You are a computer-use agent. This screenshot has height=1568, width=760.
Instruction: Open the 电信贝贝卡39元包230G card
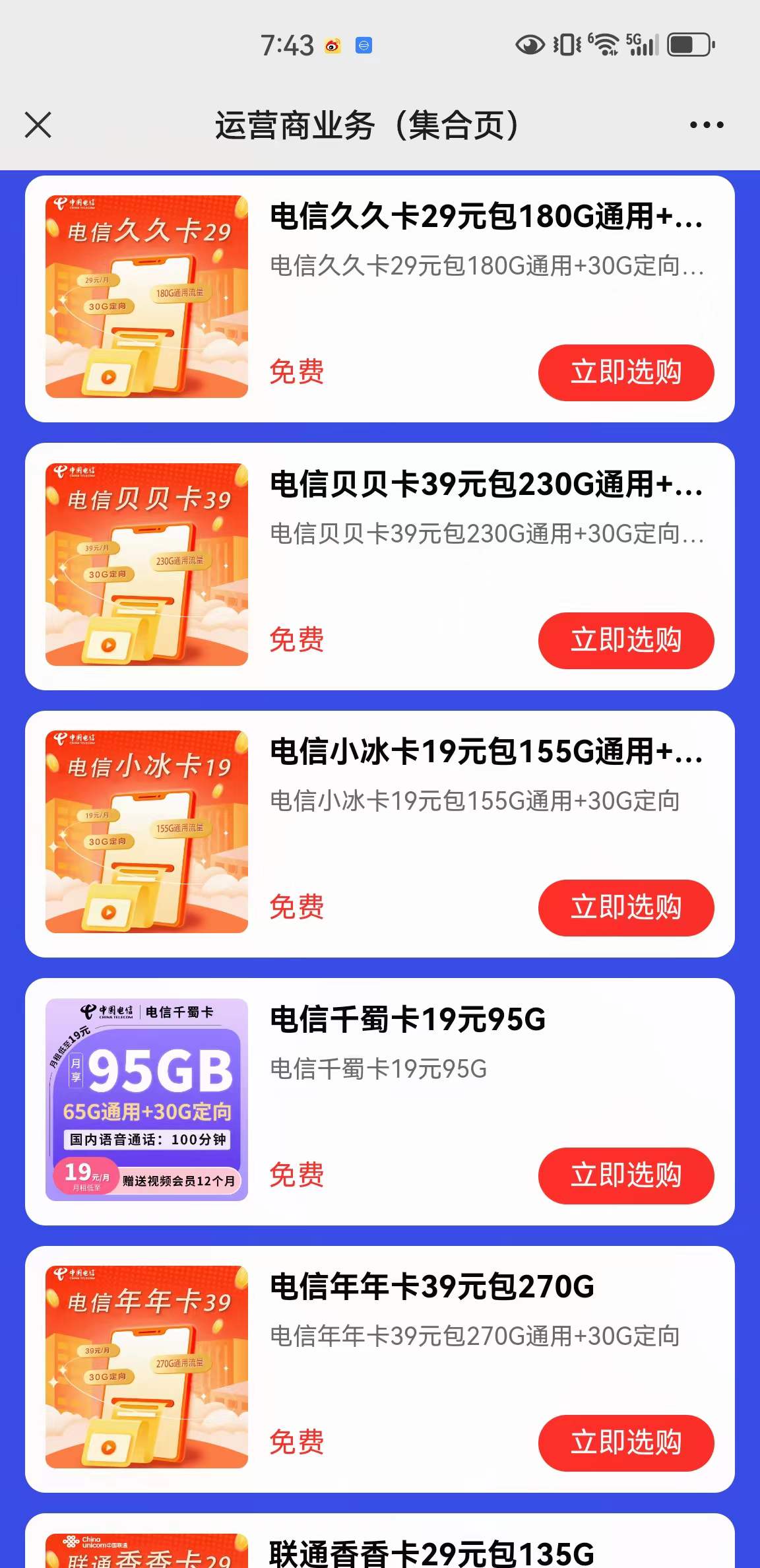tap(380, 566)
